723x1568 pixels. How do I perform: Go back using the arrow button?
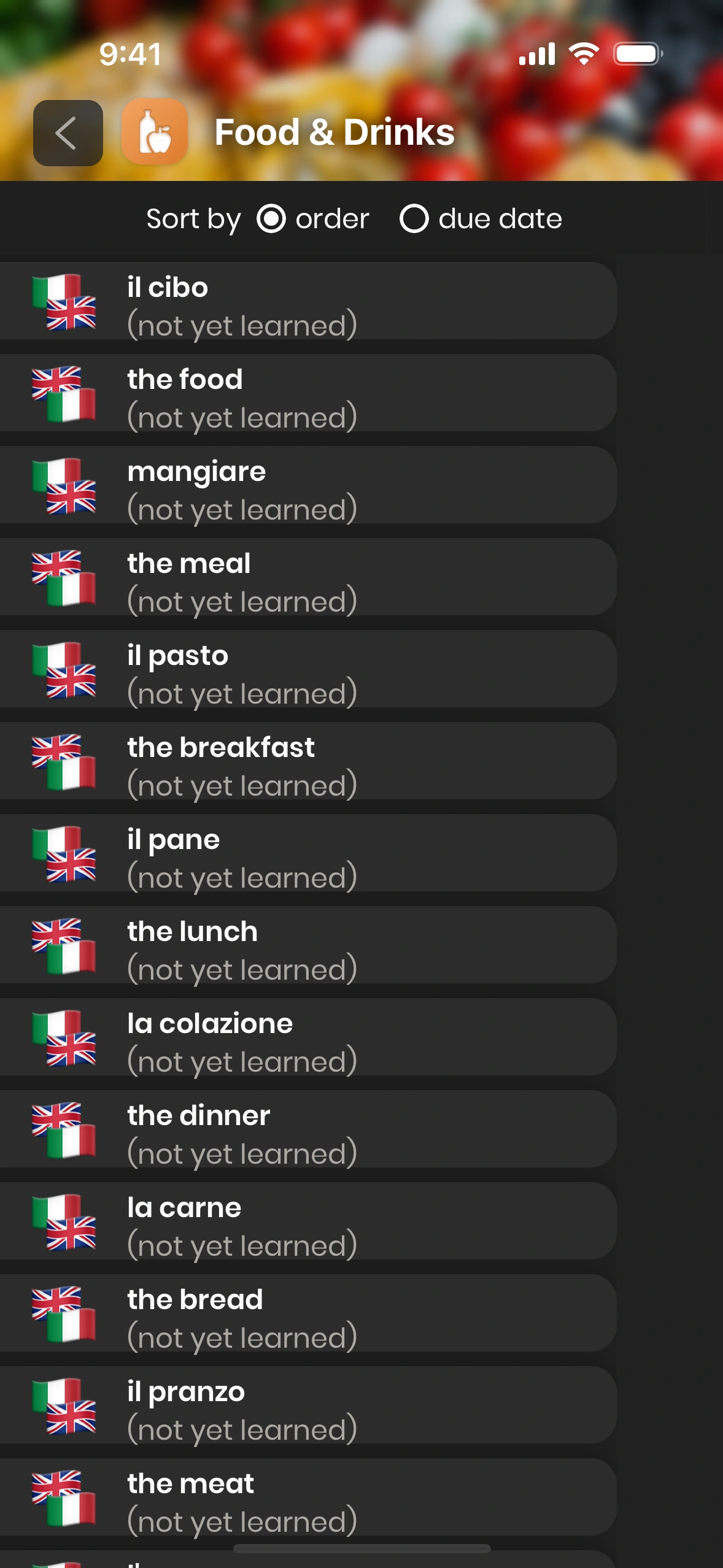pos(68,133)
